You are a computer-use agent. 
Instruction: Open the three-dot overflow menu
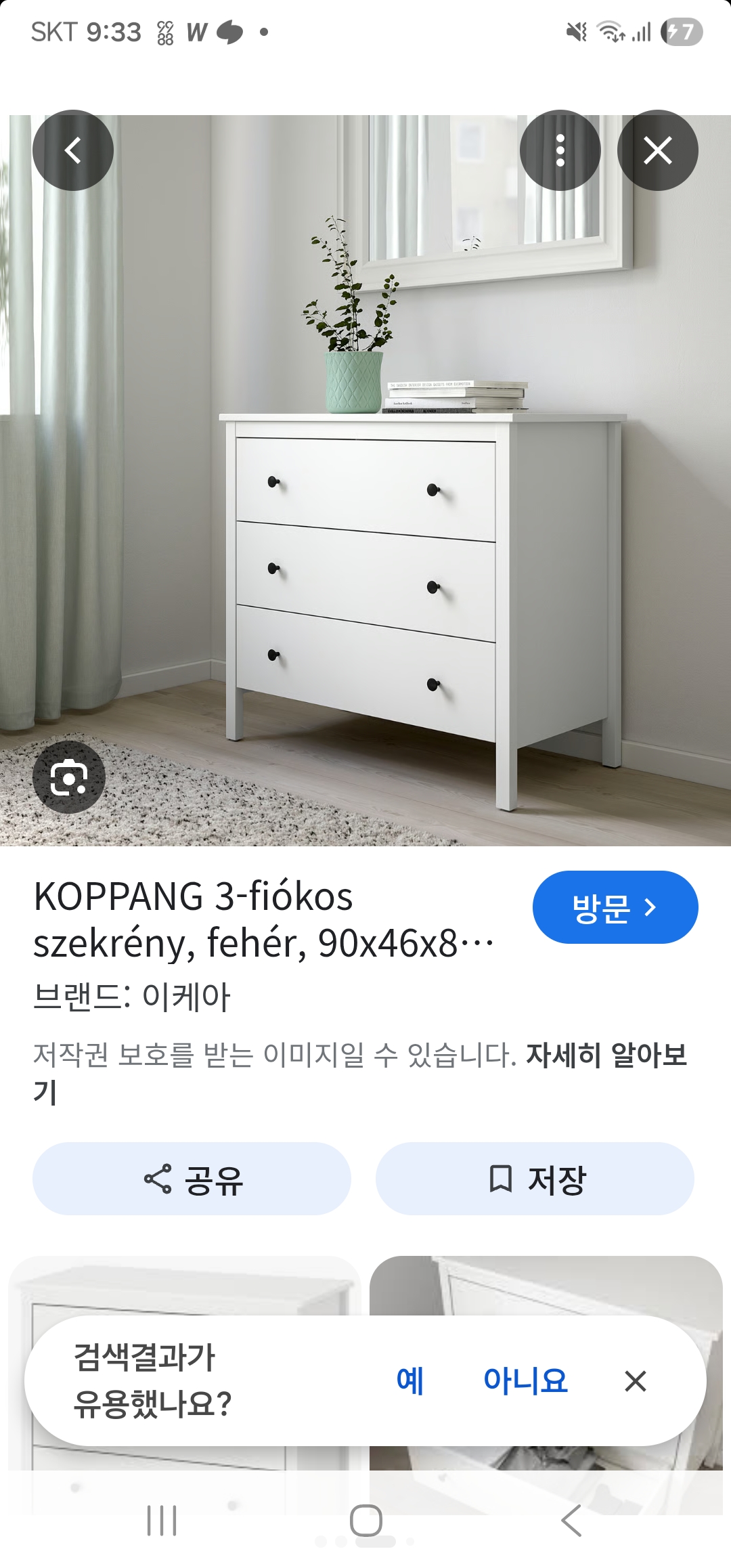[560, 150]
